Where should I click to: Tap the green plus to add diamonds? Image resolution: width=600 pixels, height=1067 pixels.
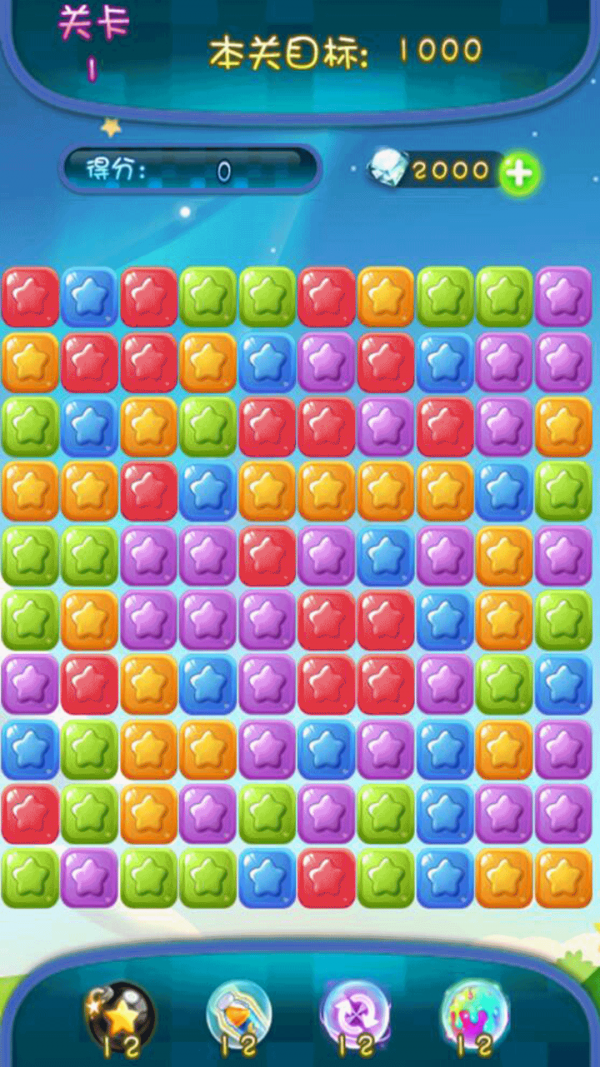pyautogui.click(x=519, y=172)
